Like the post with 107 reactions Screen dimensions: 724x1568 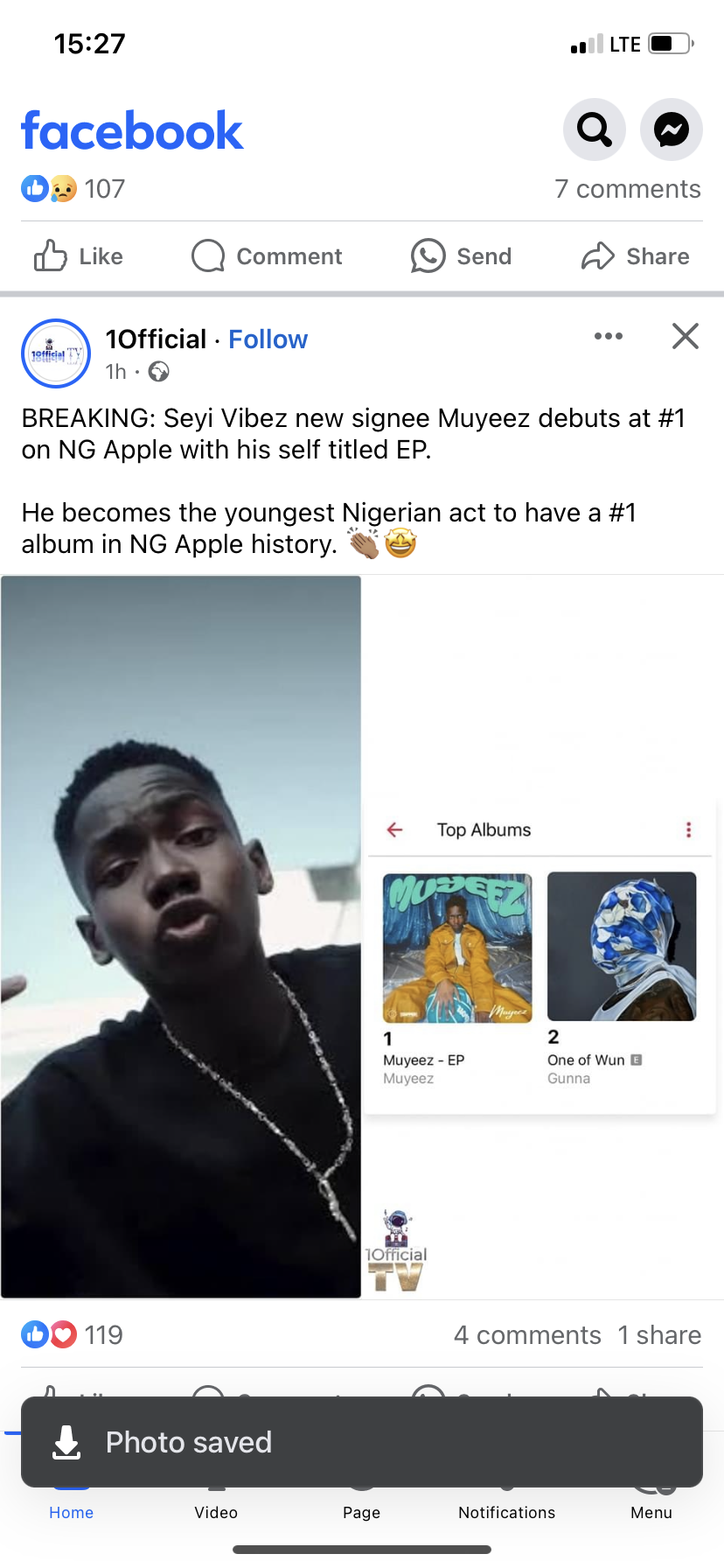click(x=79, y=256)
